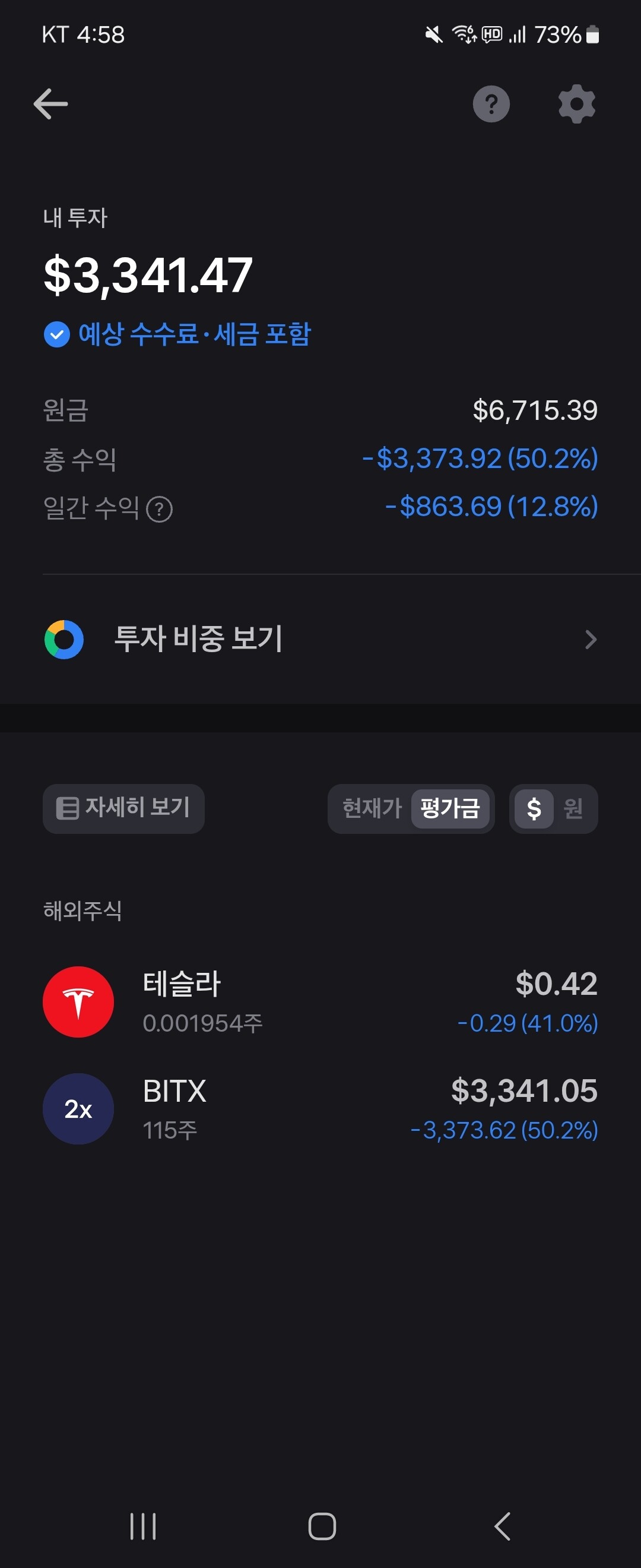Open recent apps from the navigation bar
This screenshot has height=1568, width=641.
(x=143, y=1526)
